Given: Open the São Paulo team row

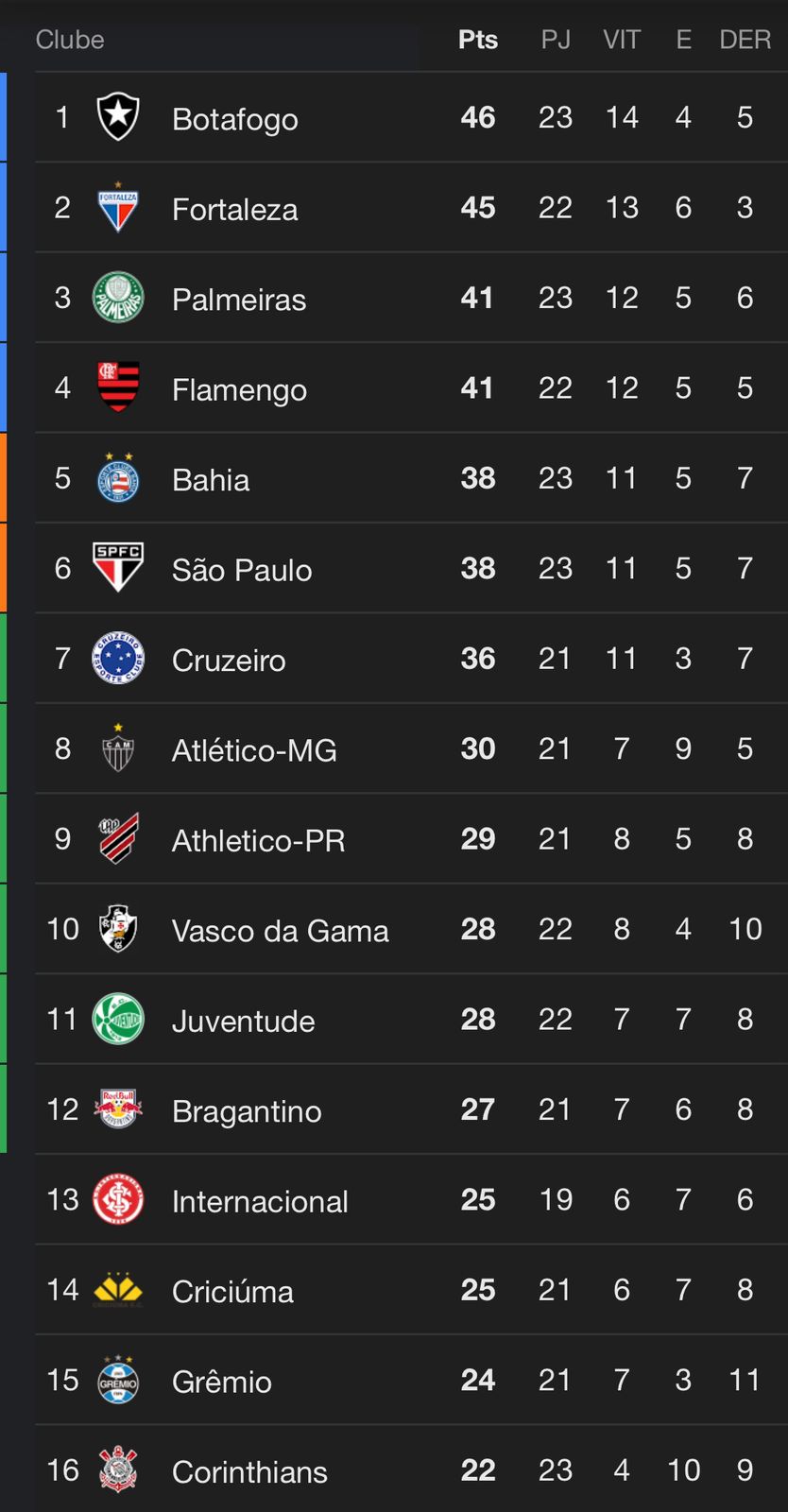Looking at the screenshot, I should click(x=411, y=568).
